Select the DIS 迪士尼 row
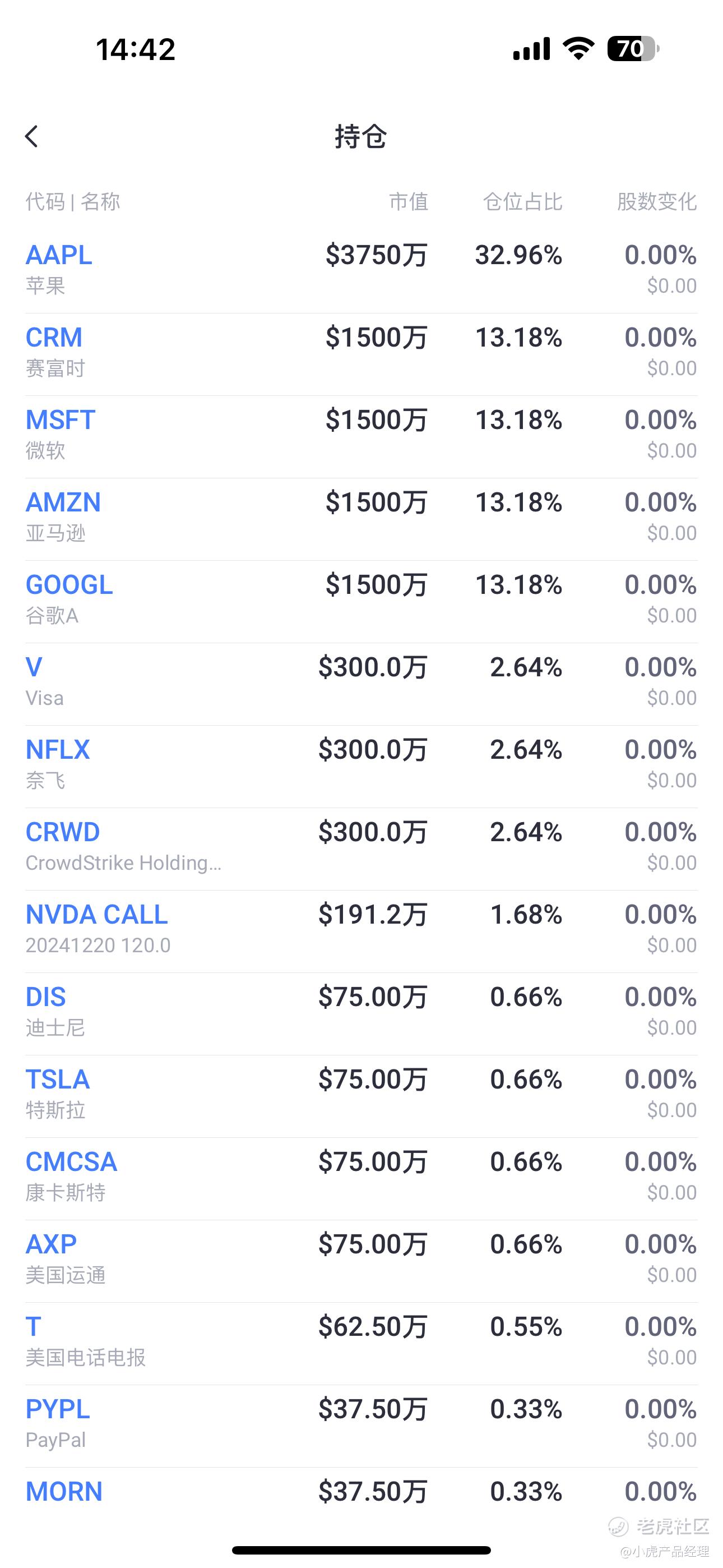Viewport: 723px width, 1568px height. pyautogui.click(x=361, y=1014)
